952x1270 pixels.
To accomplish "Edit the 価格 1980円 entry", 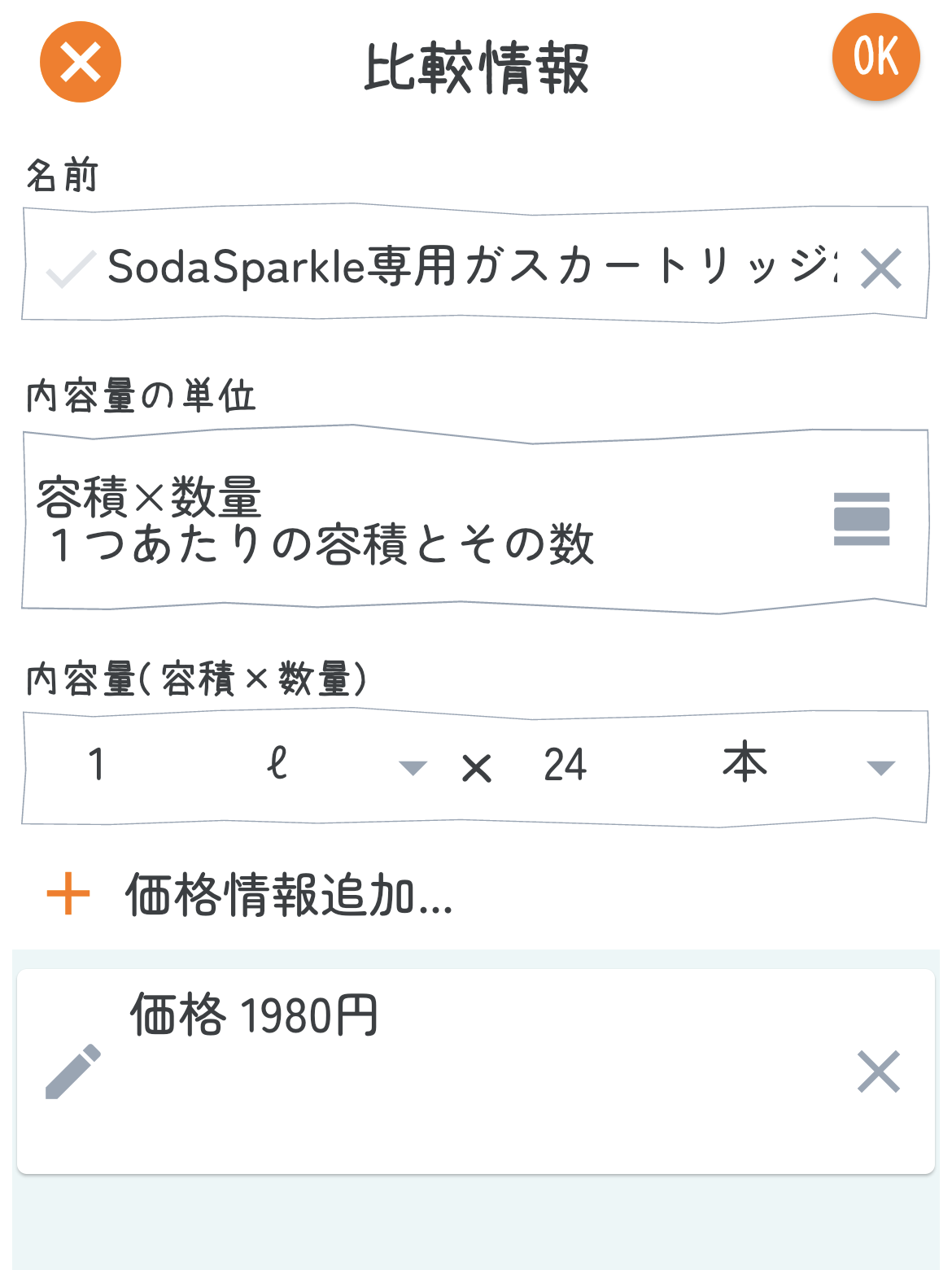I will pyautogui.click(x=73, y=1071).
